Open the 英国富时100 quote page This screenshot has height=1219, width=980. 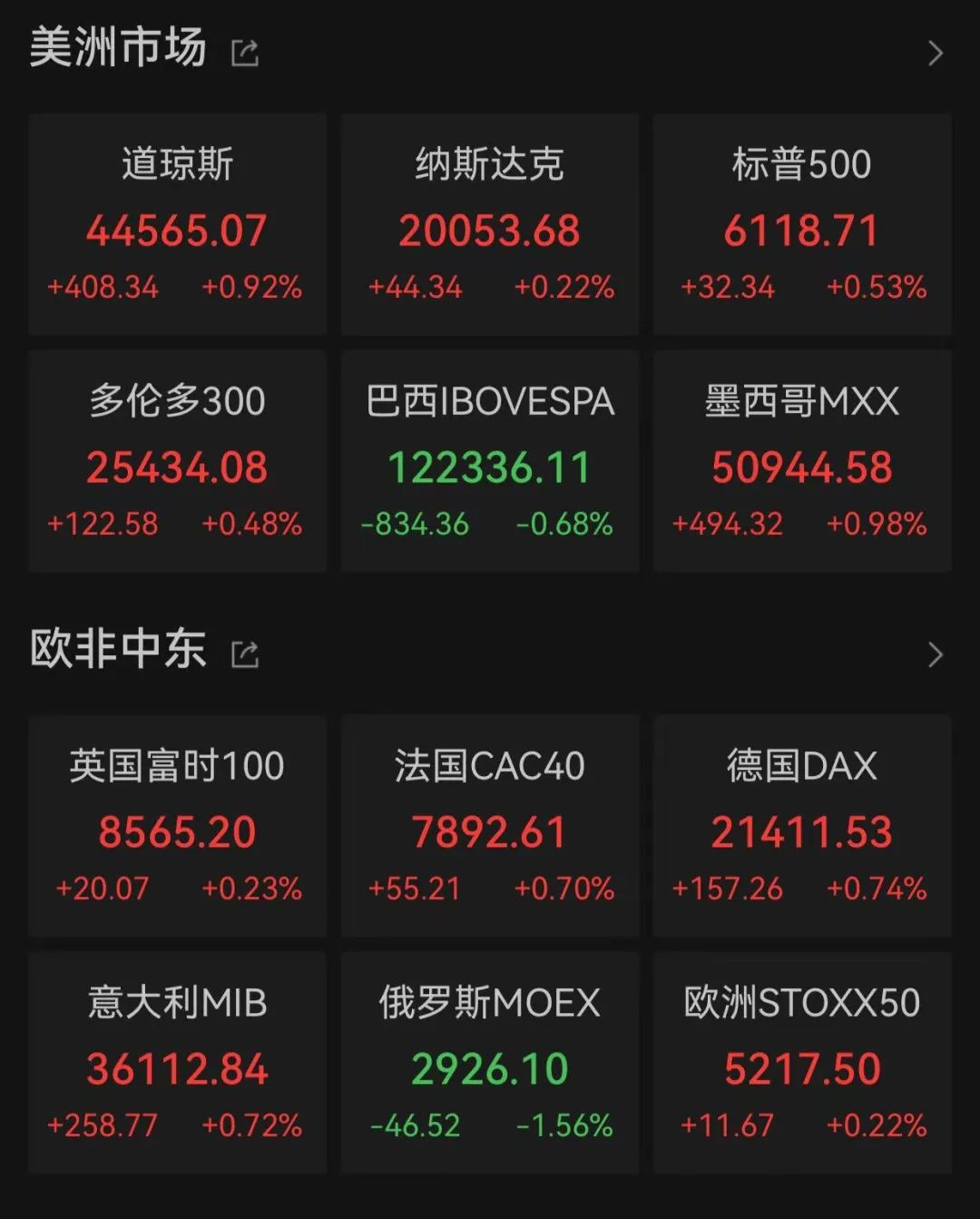pos(178,827)
